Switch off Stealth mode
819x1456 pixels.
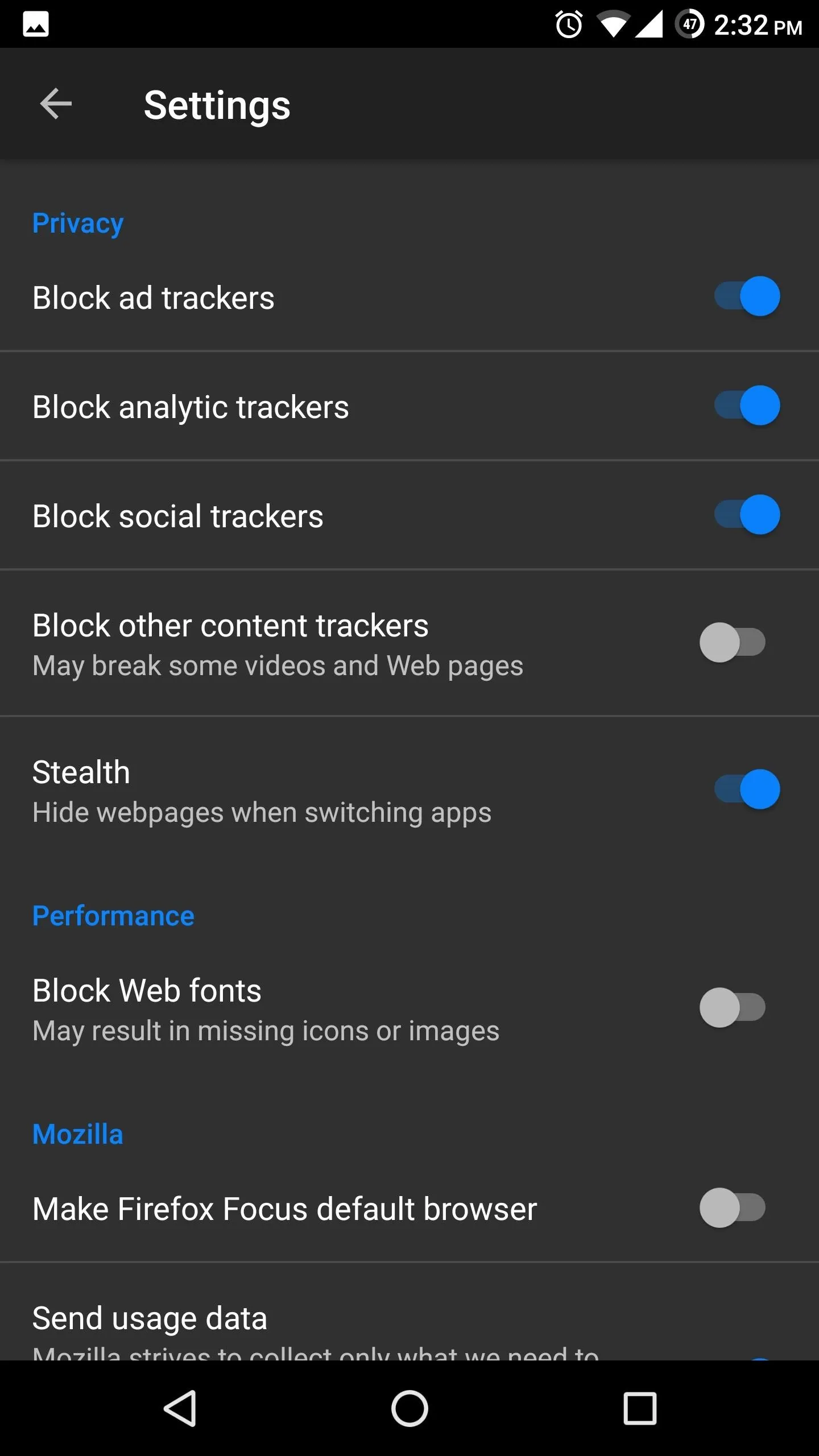747,789
